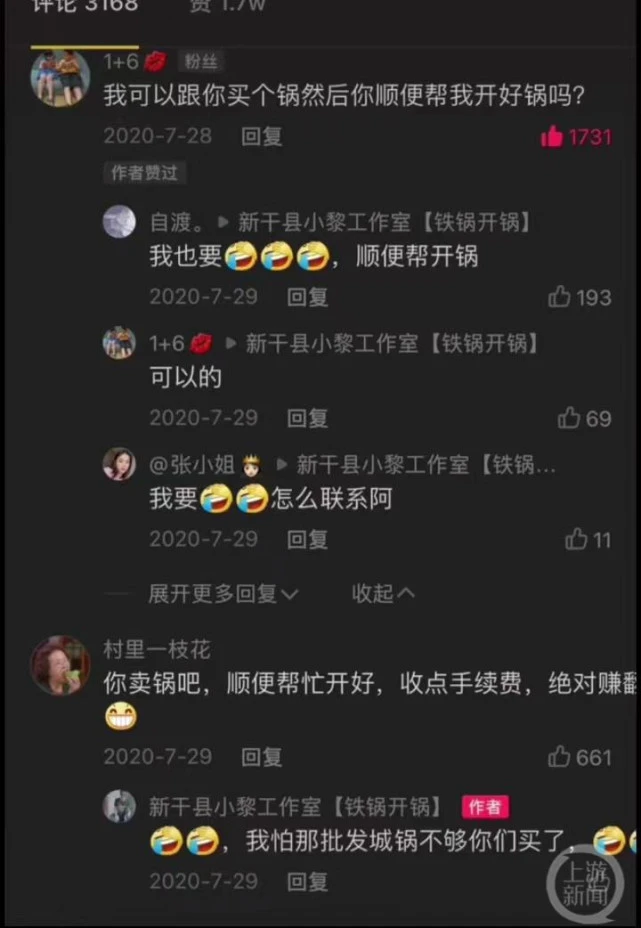Open 张小姐's profile avatar
The height and width of the screenshot is (928, 641).
[x=119, y=464]
